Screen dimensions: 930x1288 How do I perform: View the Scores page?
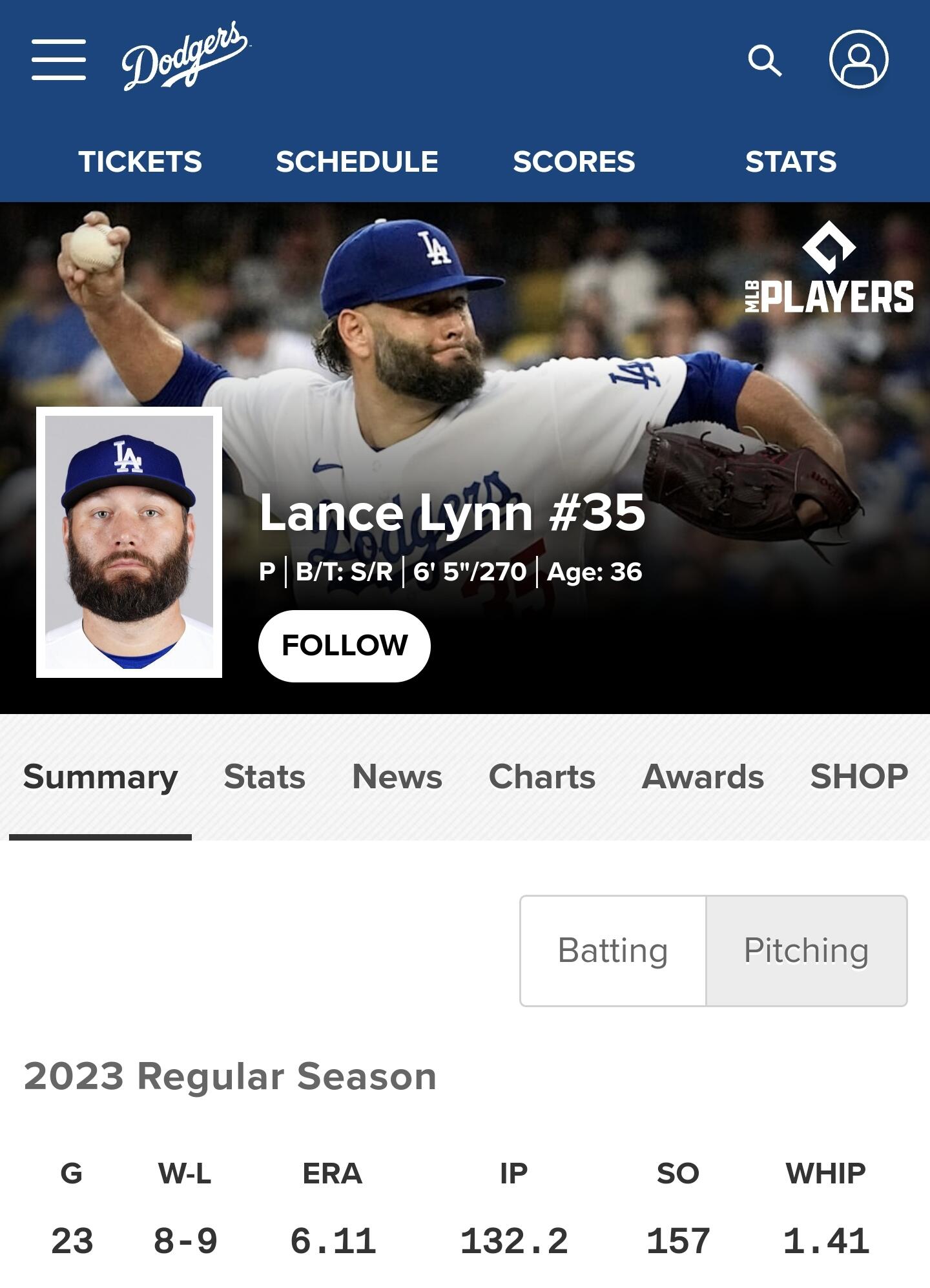tap(573, 161)
